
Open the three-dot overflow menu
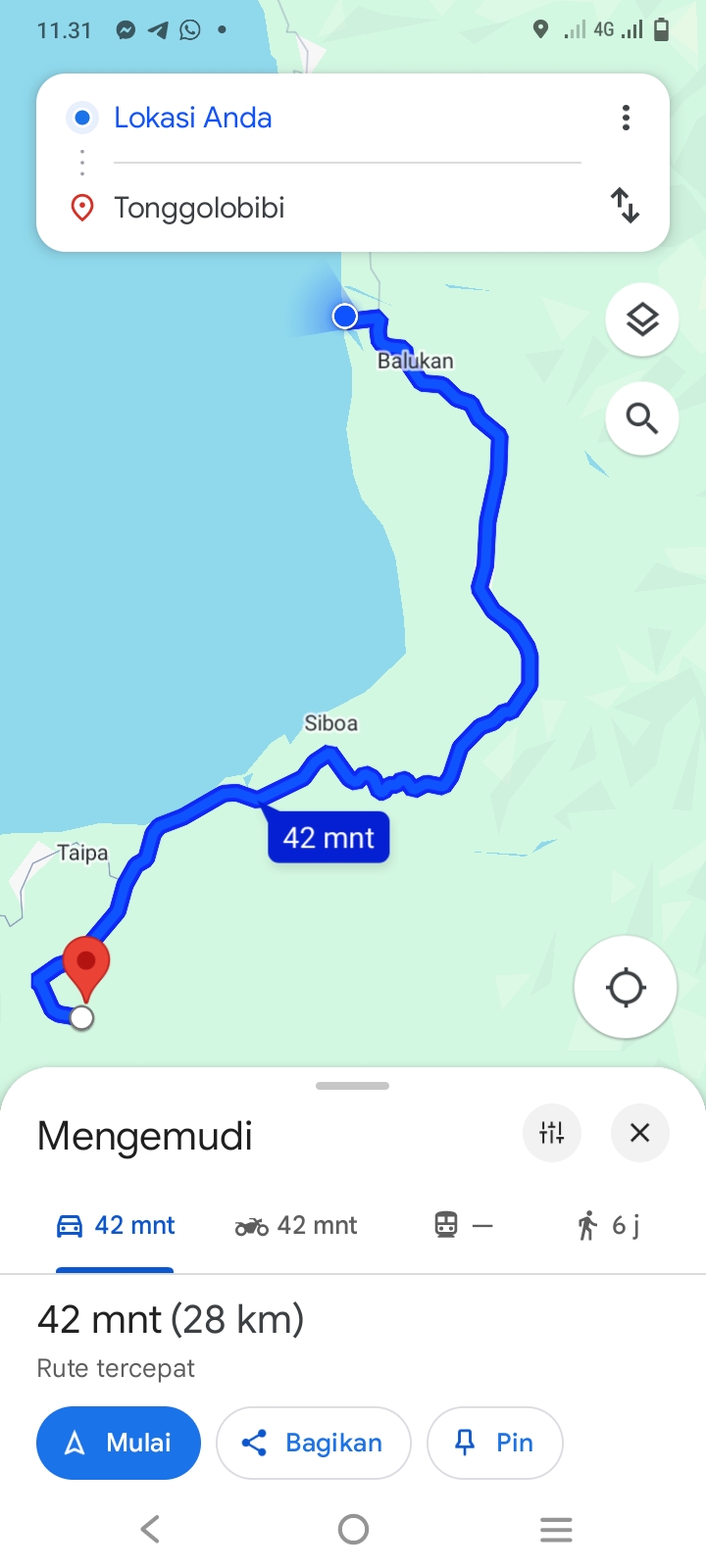pyautogui.click(x=626, y=118)
